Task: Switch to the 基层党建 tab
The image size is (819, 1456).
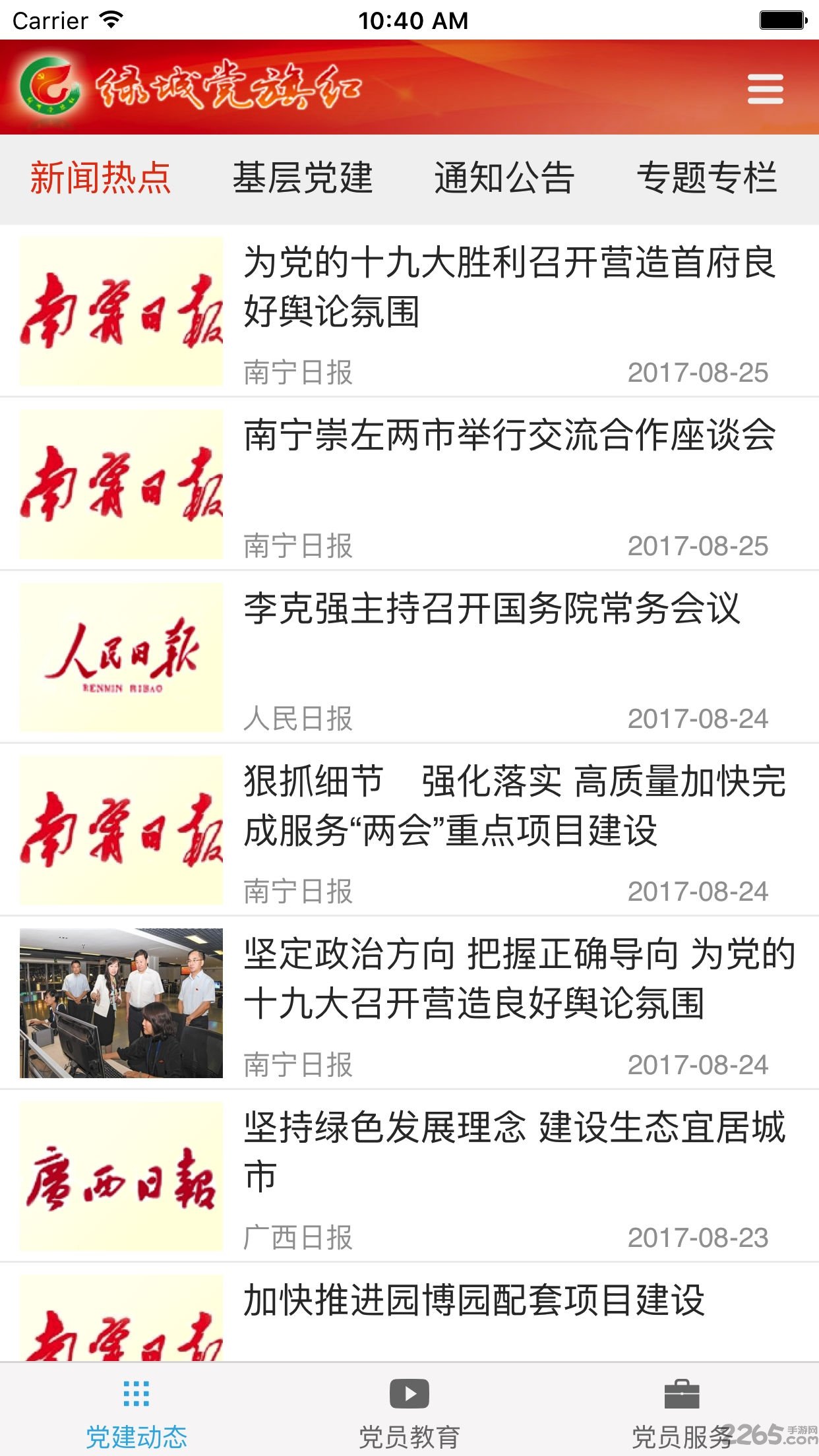Action: [x=303, y=178]
